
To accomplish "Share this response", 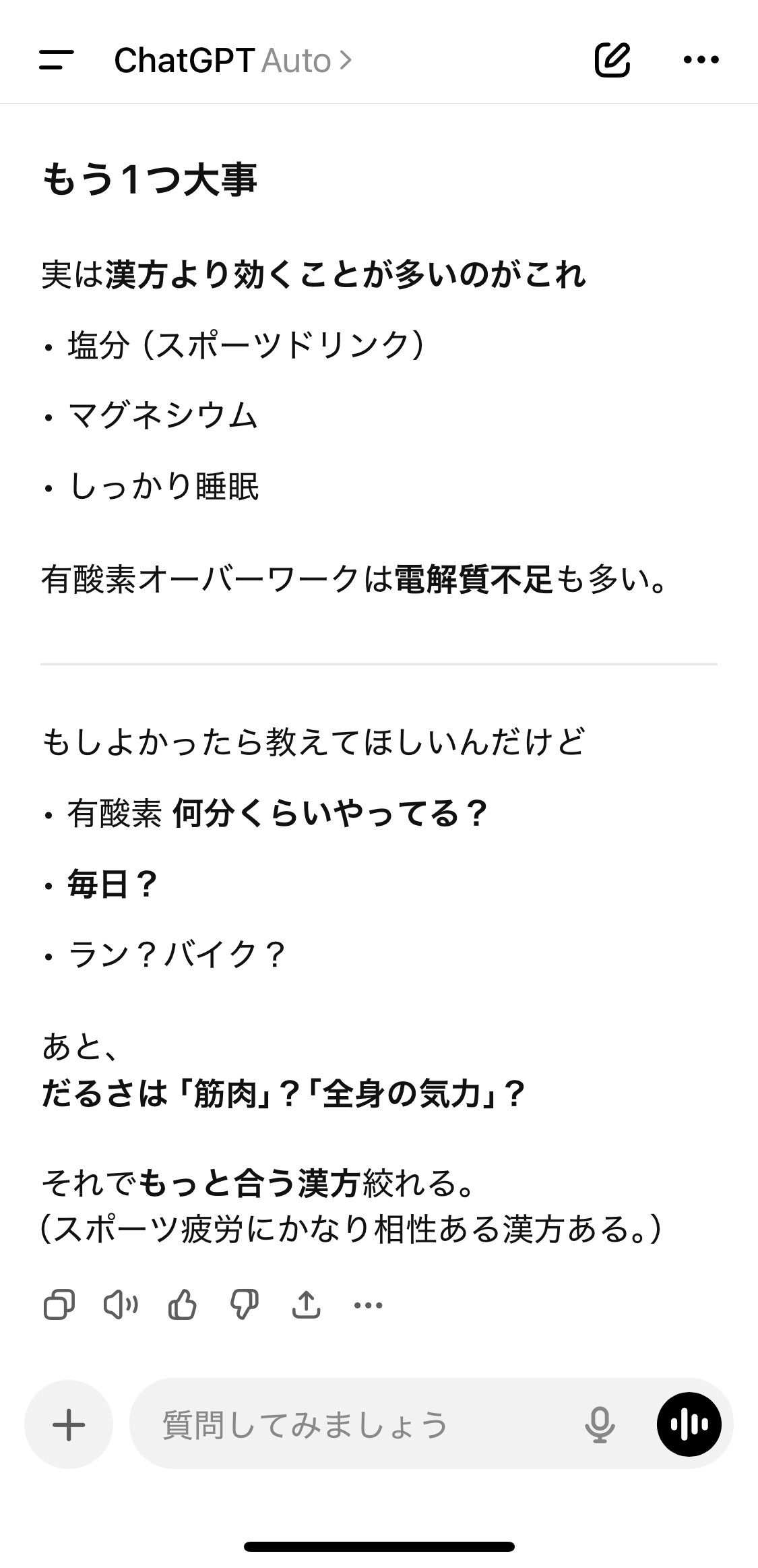I will click(306, 1305).
